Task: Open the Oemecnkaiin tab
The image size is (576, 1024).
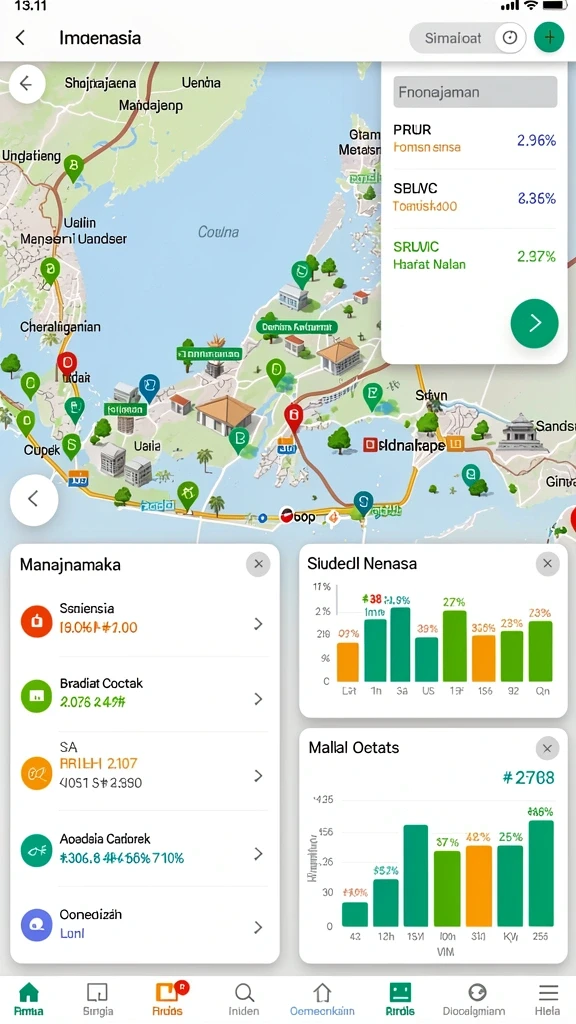Action: 322,999
